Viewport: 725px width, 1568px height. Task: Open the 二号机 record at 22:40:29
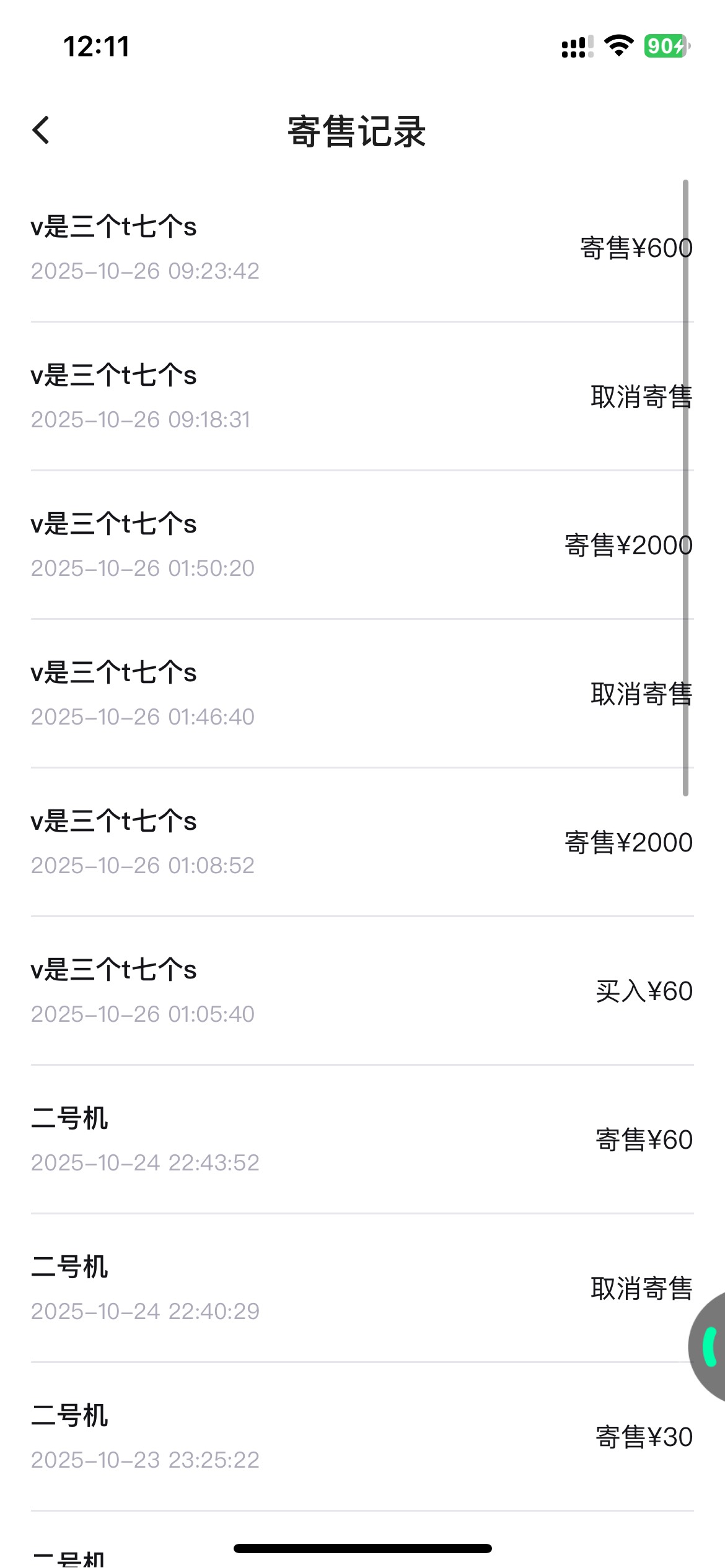(x=362, y=1288)
